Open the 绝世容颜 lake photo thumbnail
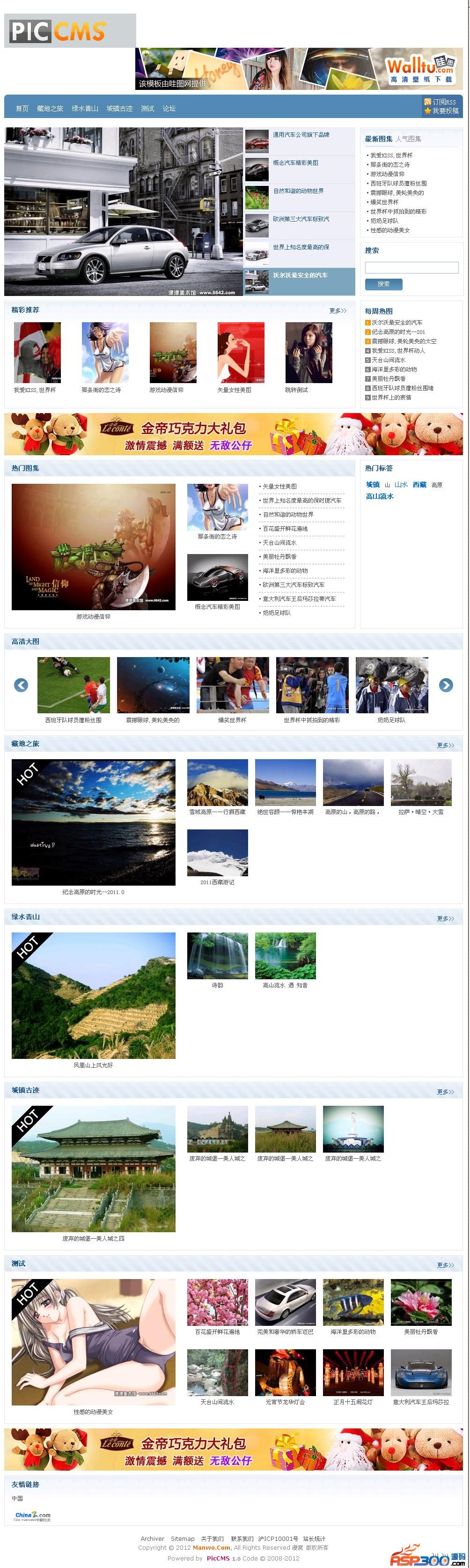The width and height of the screenshot is (470, 1568). [x=286, y=782]
